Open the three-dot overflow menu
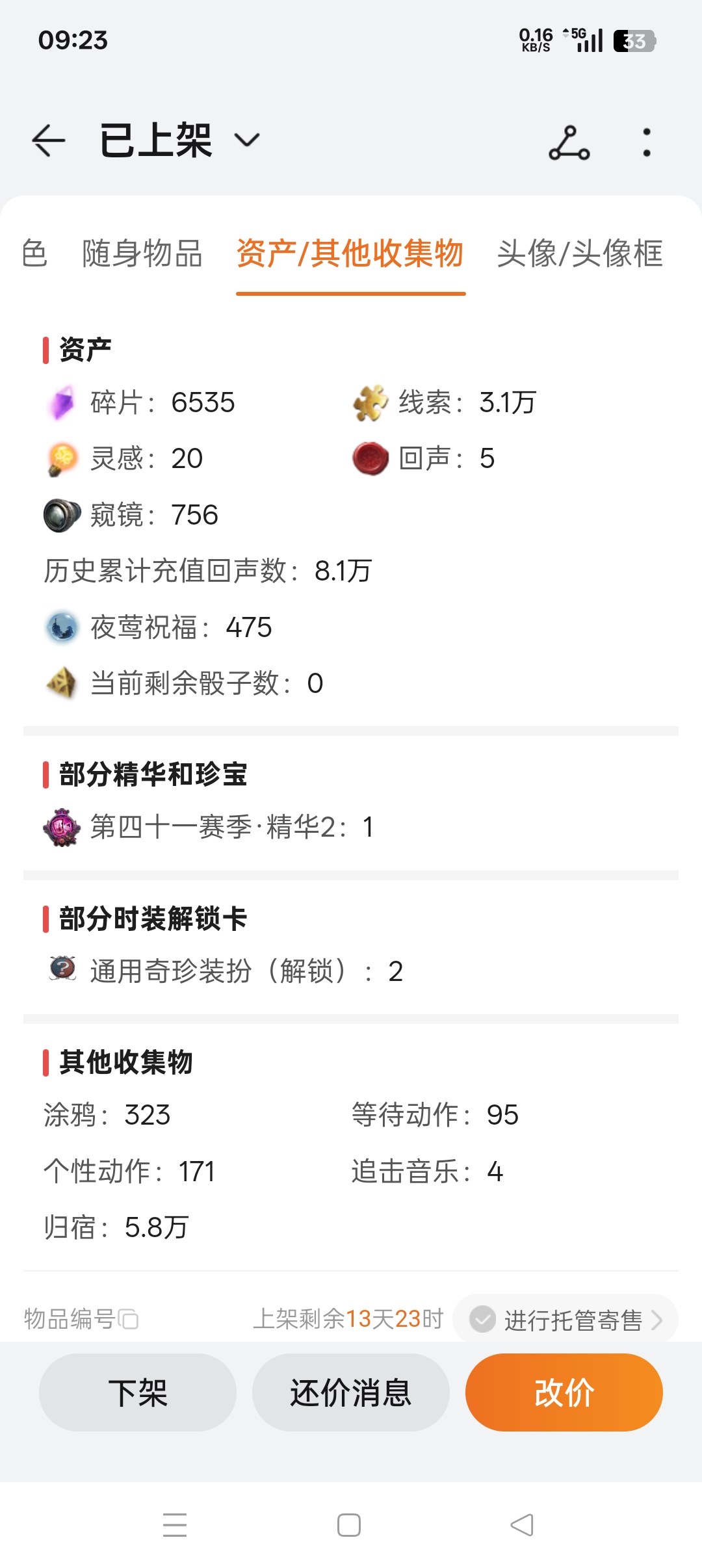This screenshot has width=702, height=1568. click(646, 142)
